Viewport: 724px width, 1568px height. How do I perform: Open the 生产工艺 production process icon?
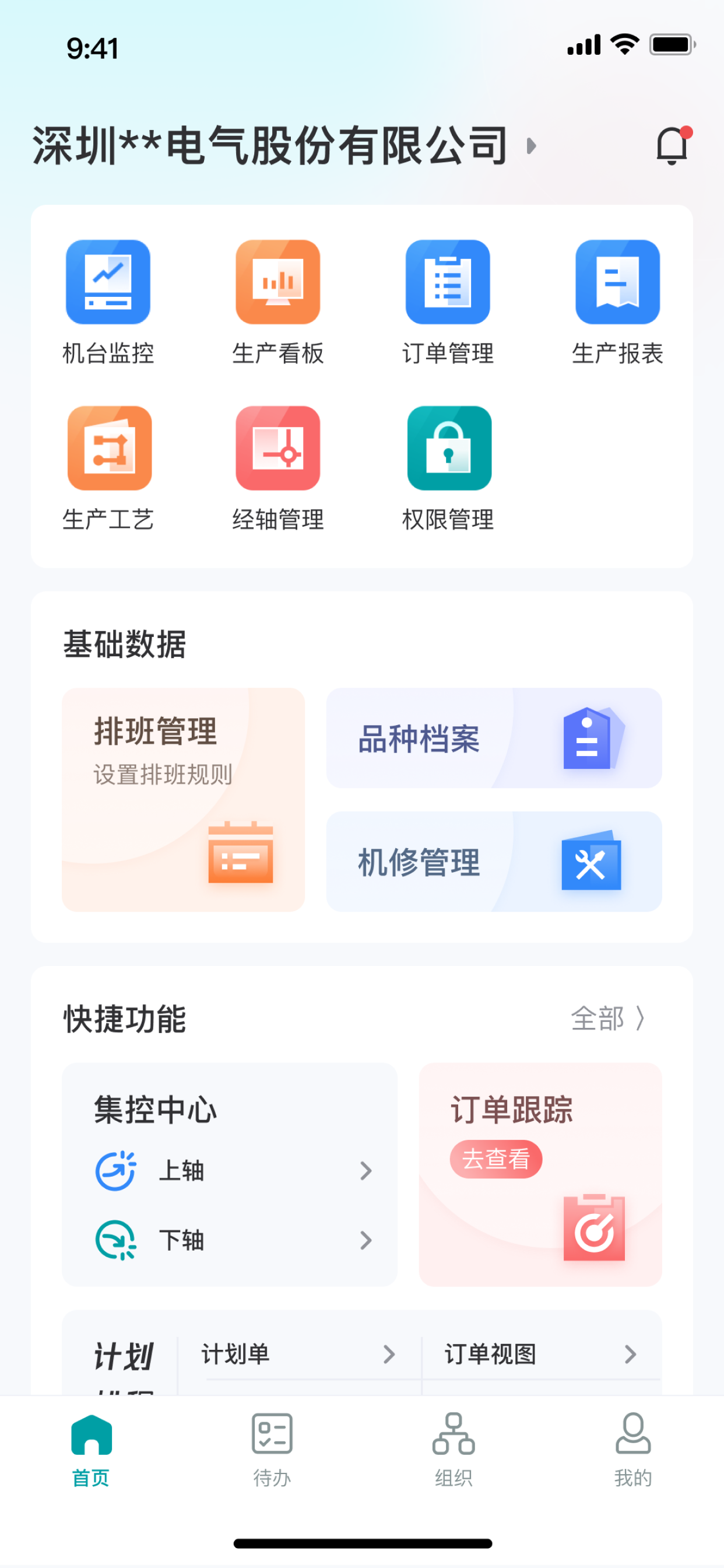click(x=108, y=449)
